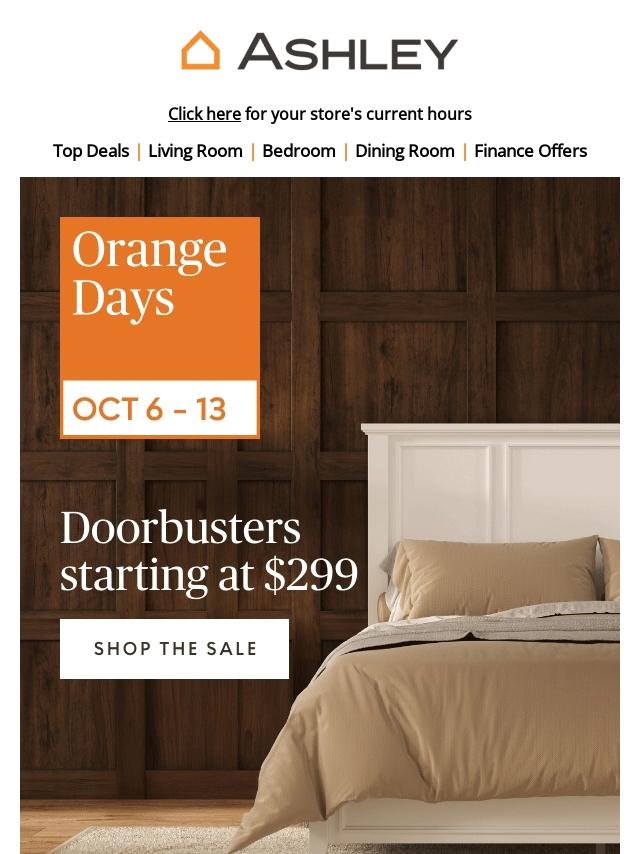Open Top Deals
The image size is (640, 854).
coord(91,151)
